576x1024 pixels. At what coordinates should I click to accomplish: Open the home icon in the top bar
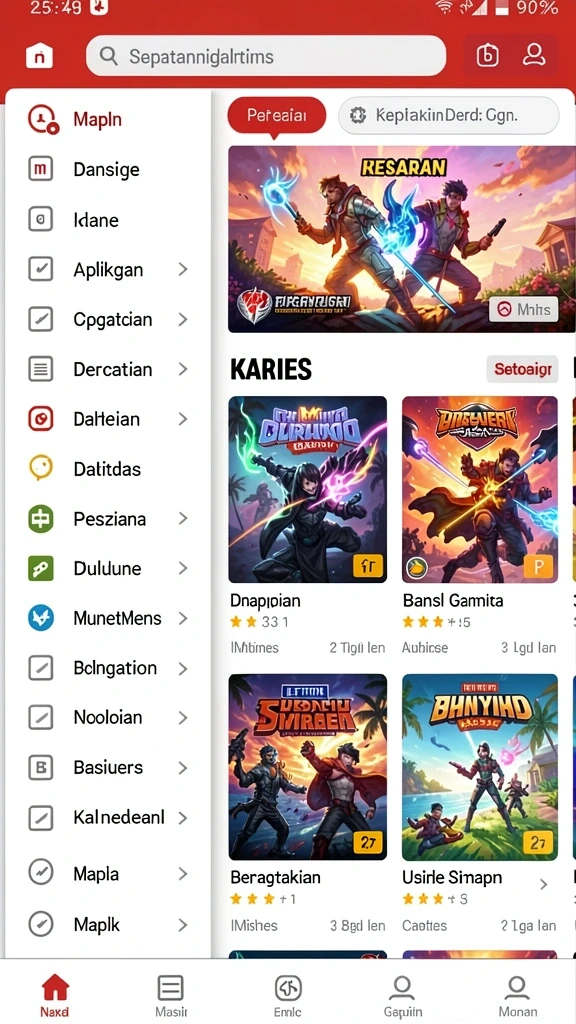pos(39,56)
